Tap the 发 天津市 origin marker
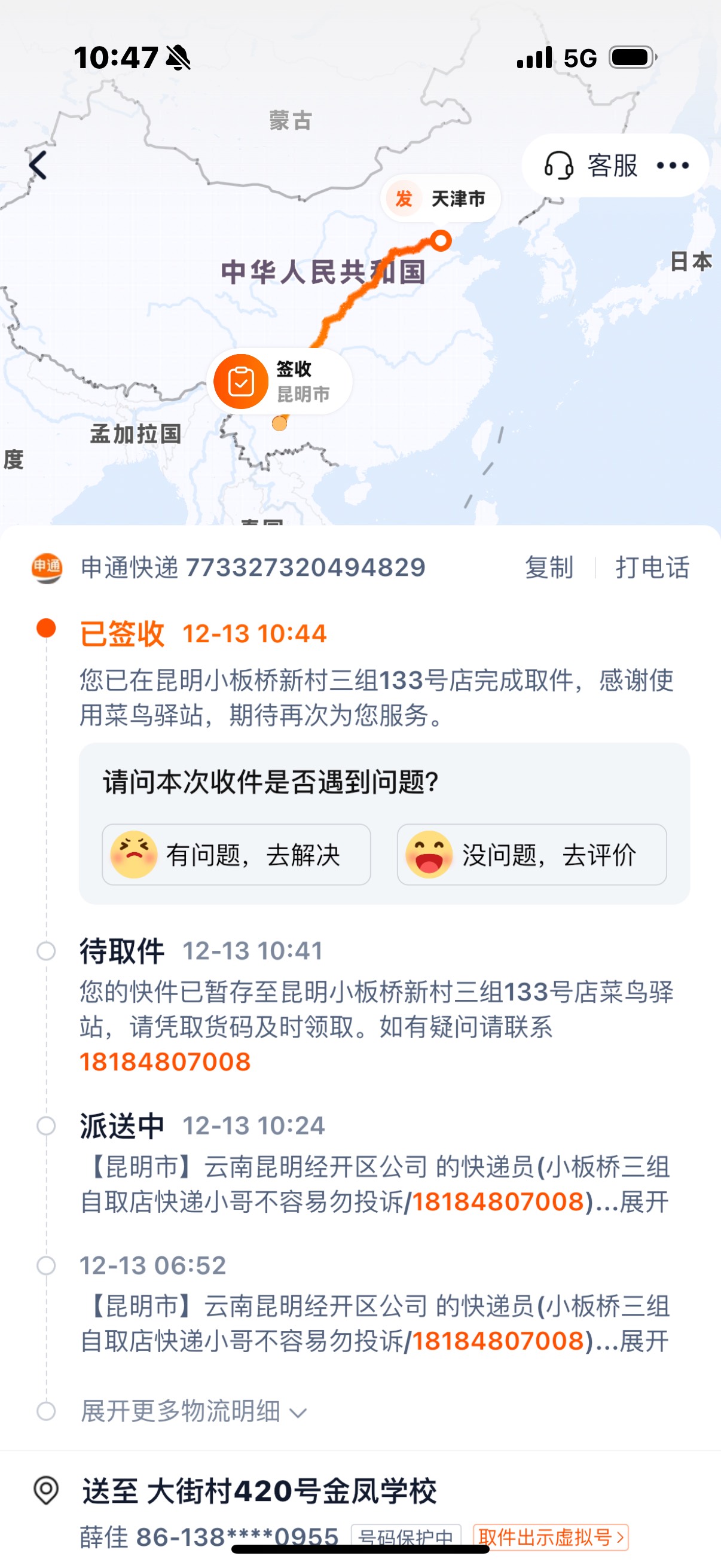Image resolution: width=721 pixels, height=1568 pixels. pos(441,199)
